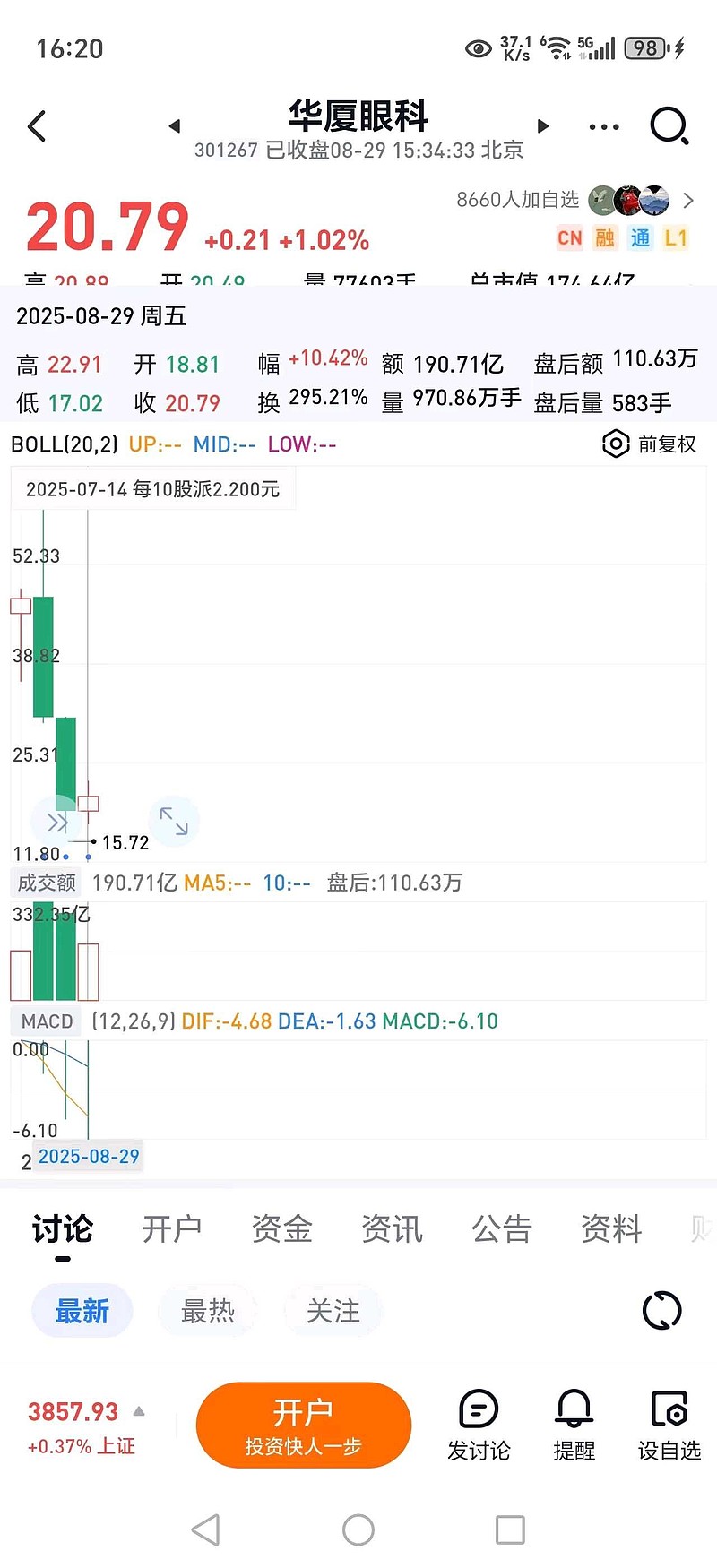The image size is (717, 1568).
Task: Tap the orange 开户 button
Action: click(x=303, y=1425)
